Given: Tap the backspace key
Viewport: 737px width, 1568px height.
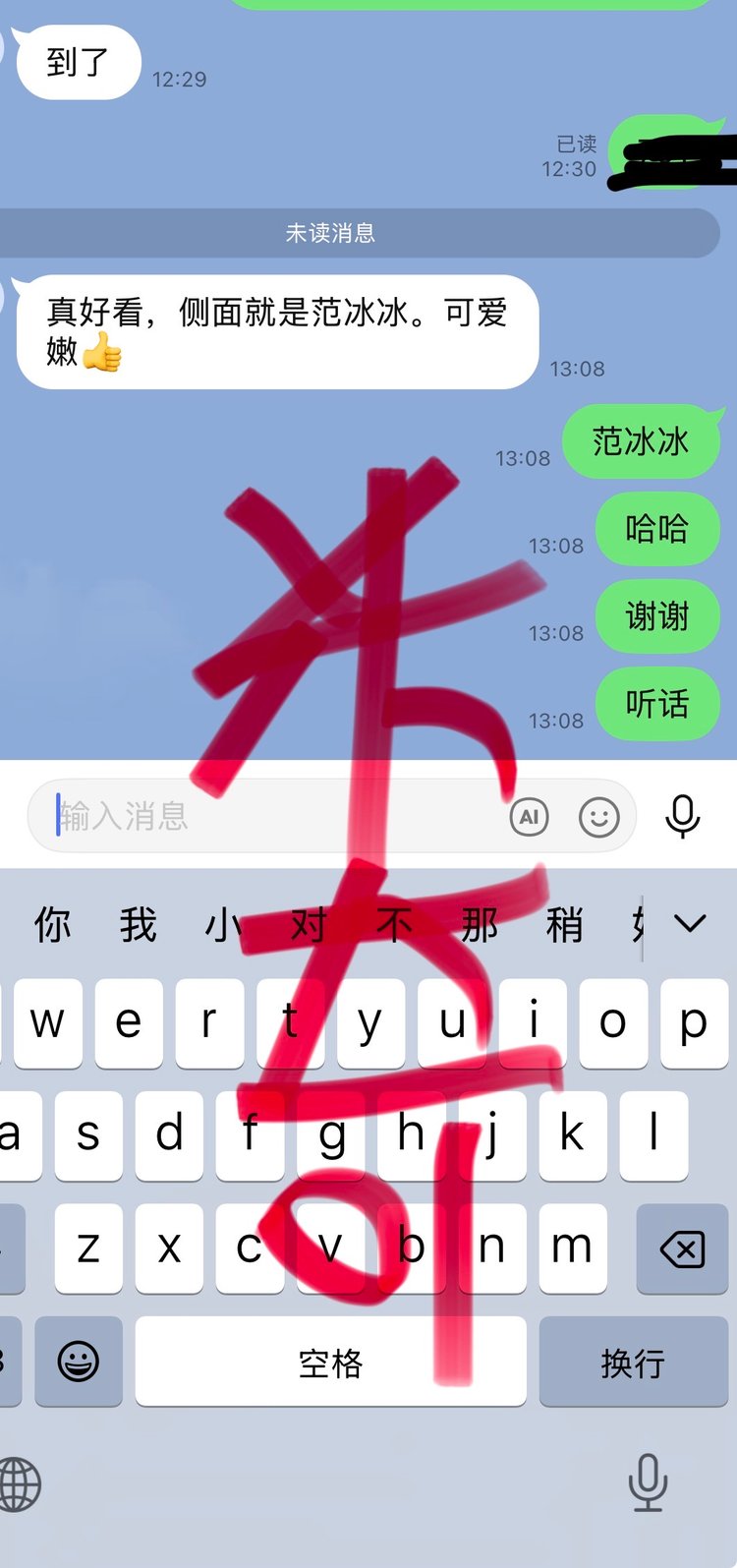Looking at the screenshot, I should pyautogui.click(x=682, y=1249).
